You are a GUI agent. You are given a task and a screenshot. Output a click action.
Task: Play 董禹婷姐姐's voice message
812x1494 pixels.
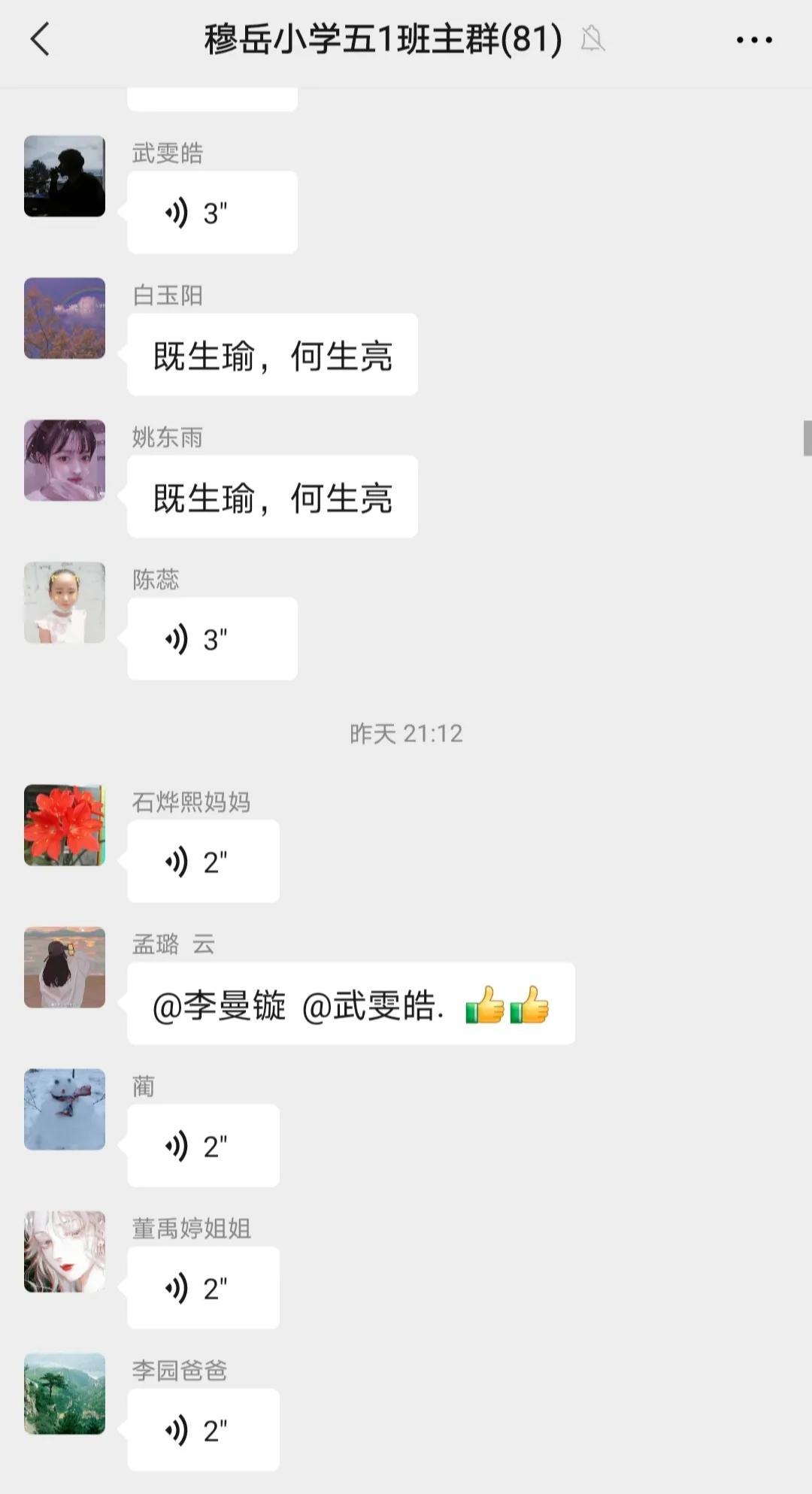[203, 1288]
